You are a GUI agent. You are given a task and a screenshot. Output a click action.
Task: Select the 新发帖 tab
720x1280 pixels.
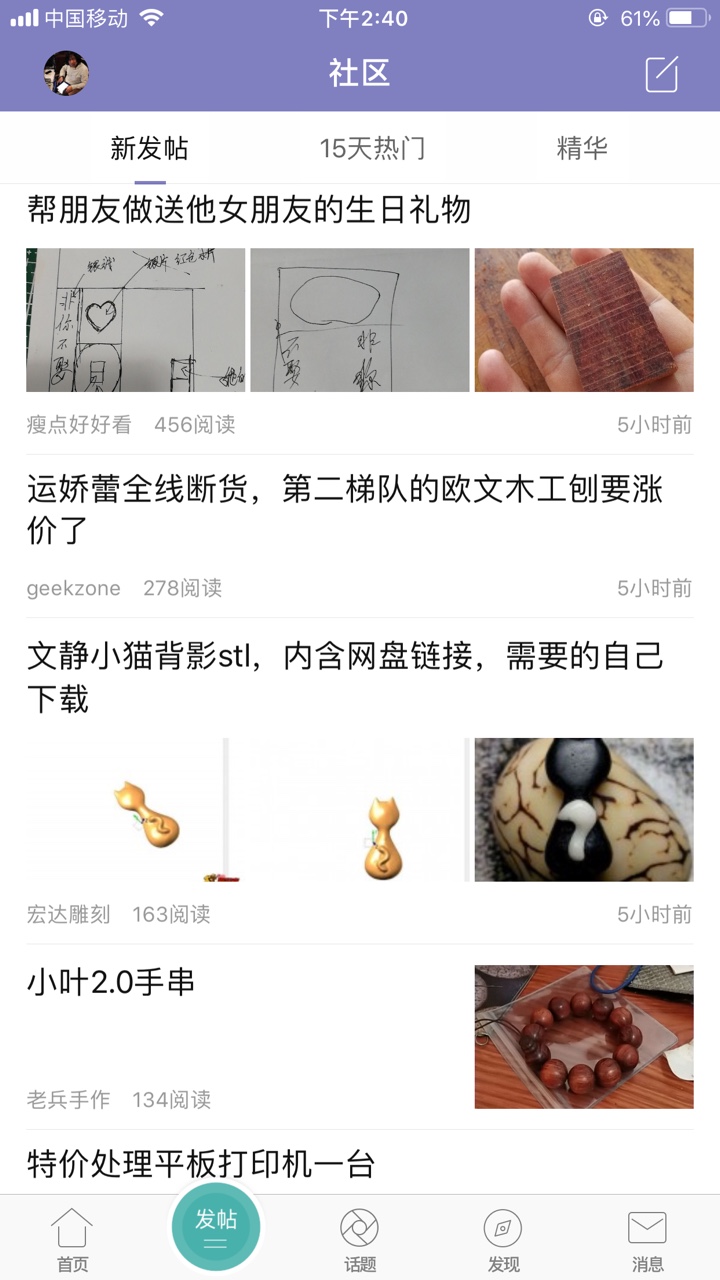pyautogui.click(x=149, y=148)
